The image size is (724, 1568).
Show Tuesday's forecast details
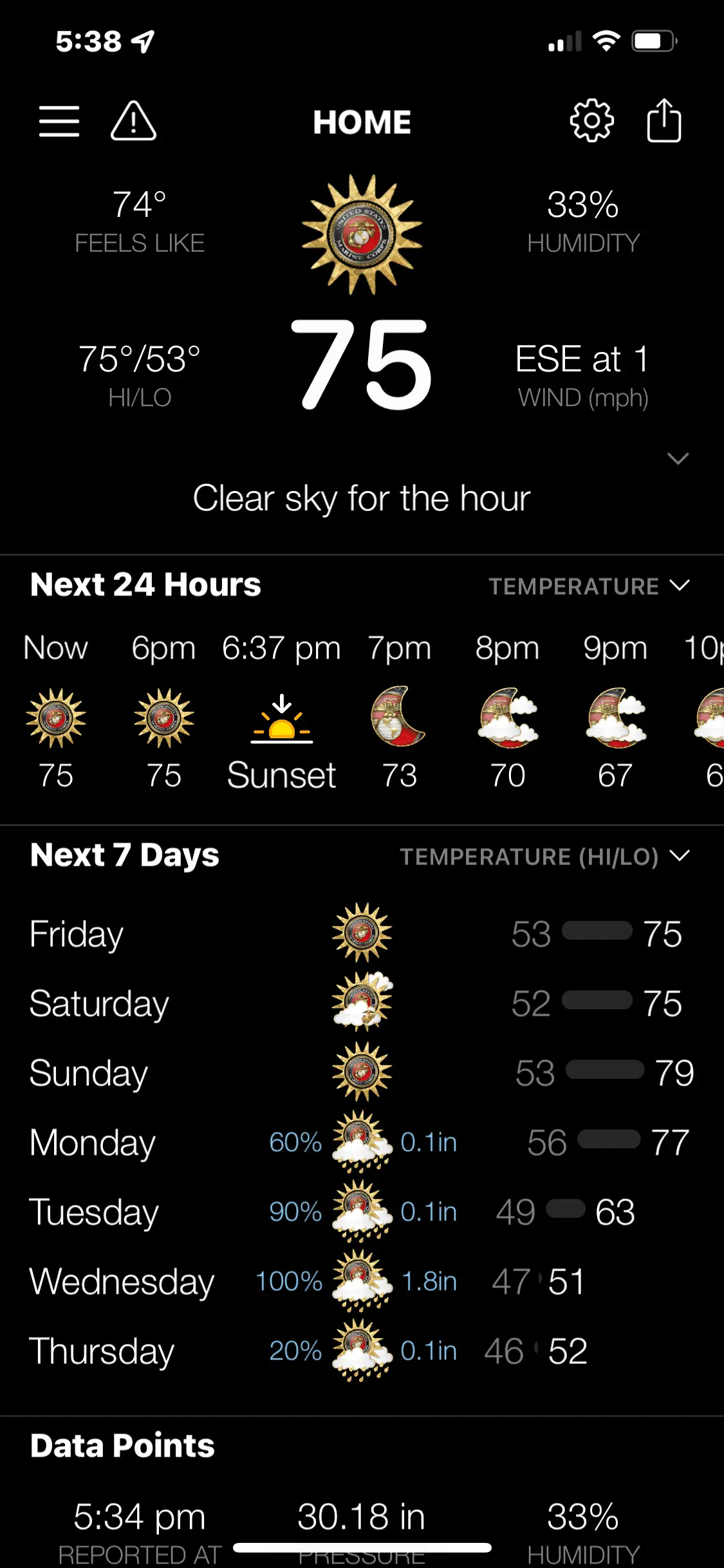pyautogui.click(x=362, y=1212)
